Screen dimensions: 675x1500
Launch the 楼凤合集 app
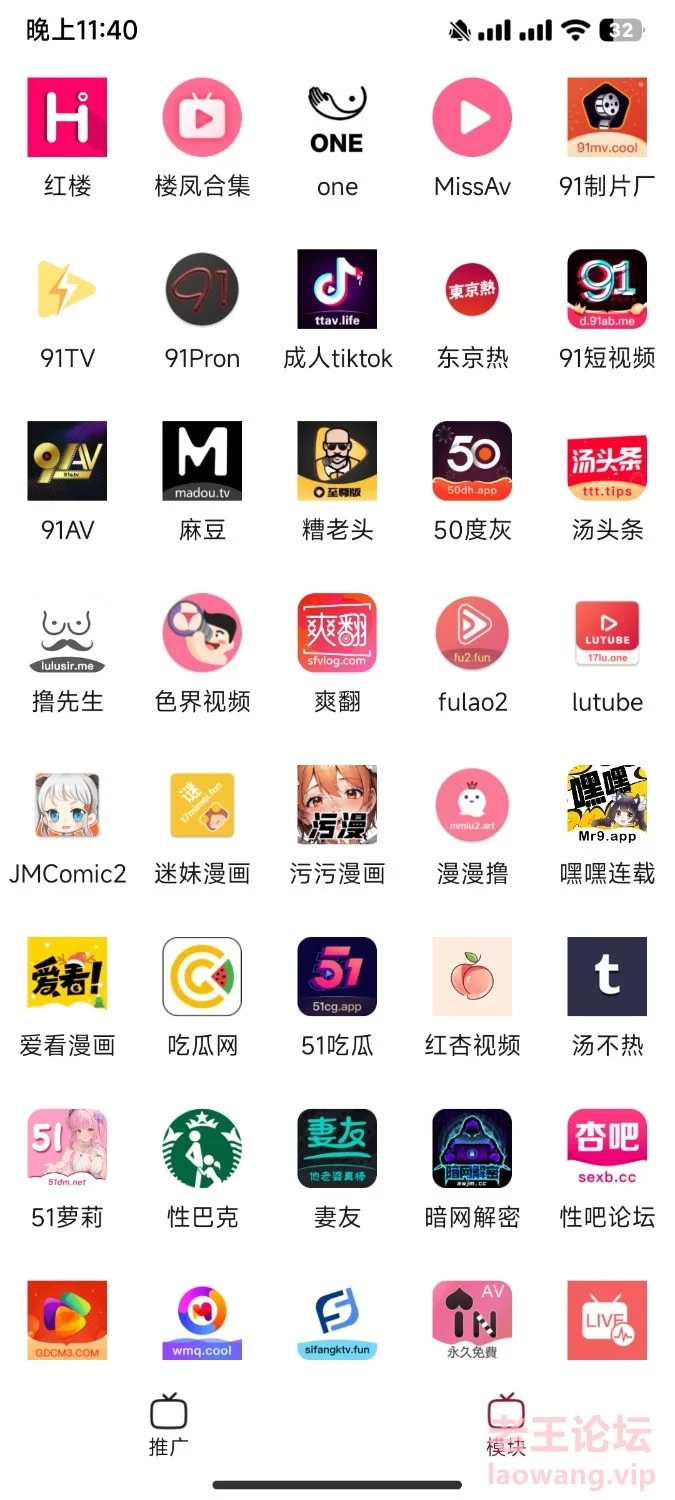pos(202,118)
